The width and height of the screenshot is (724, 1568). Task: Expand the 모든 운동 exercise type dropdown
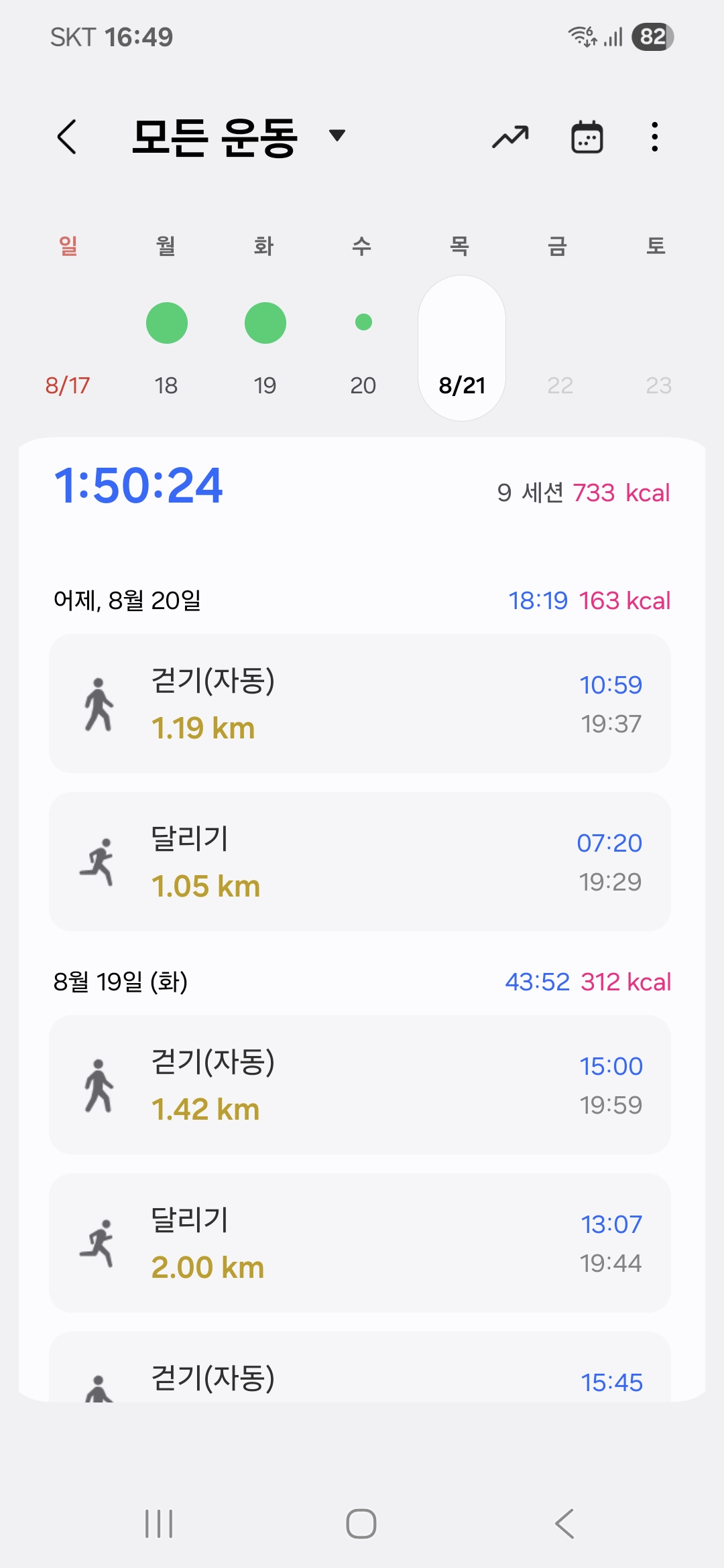point(337,136)
